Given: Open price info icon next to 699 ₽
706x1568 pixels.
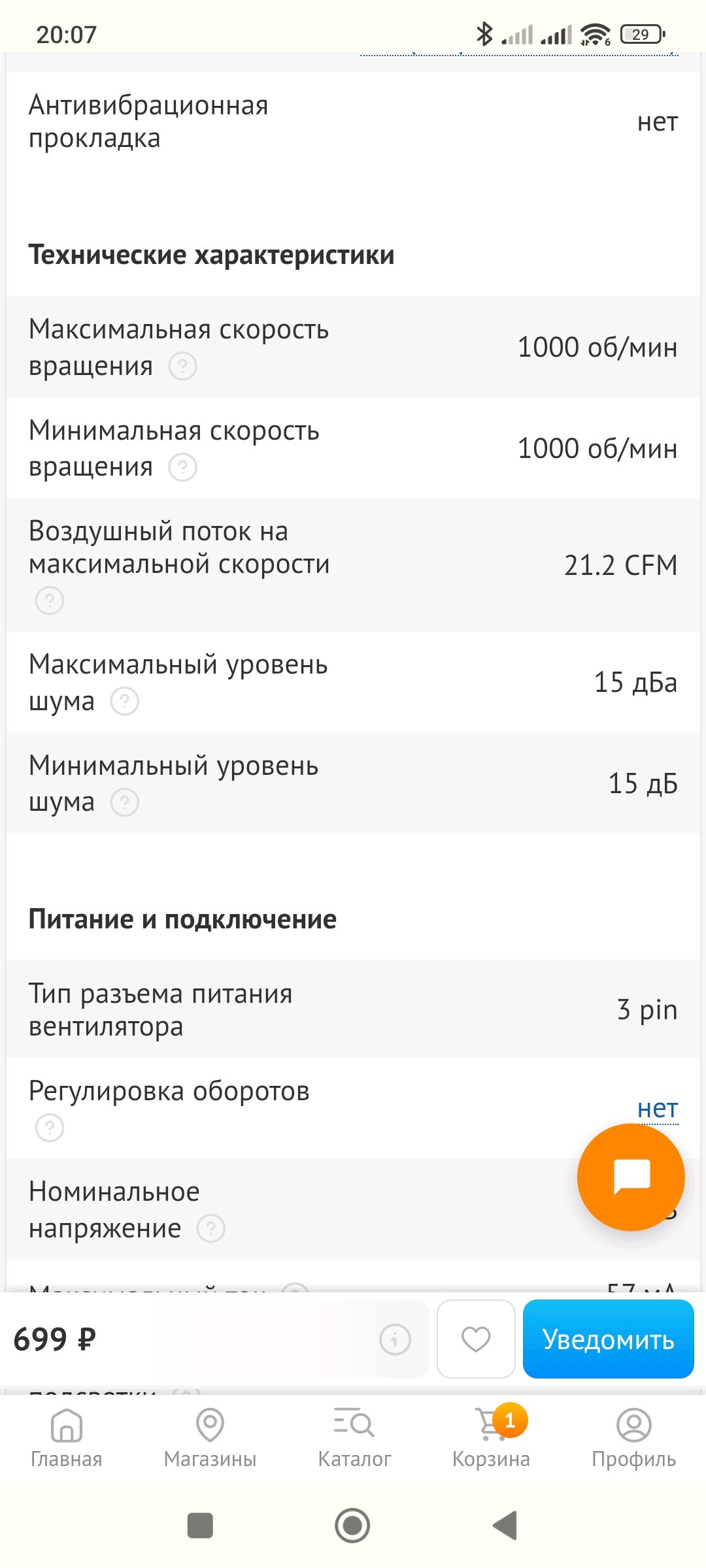Looking at the screenshot, I should pos(395,1339).
